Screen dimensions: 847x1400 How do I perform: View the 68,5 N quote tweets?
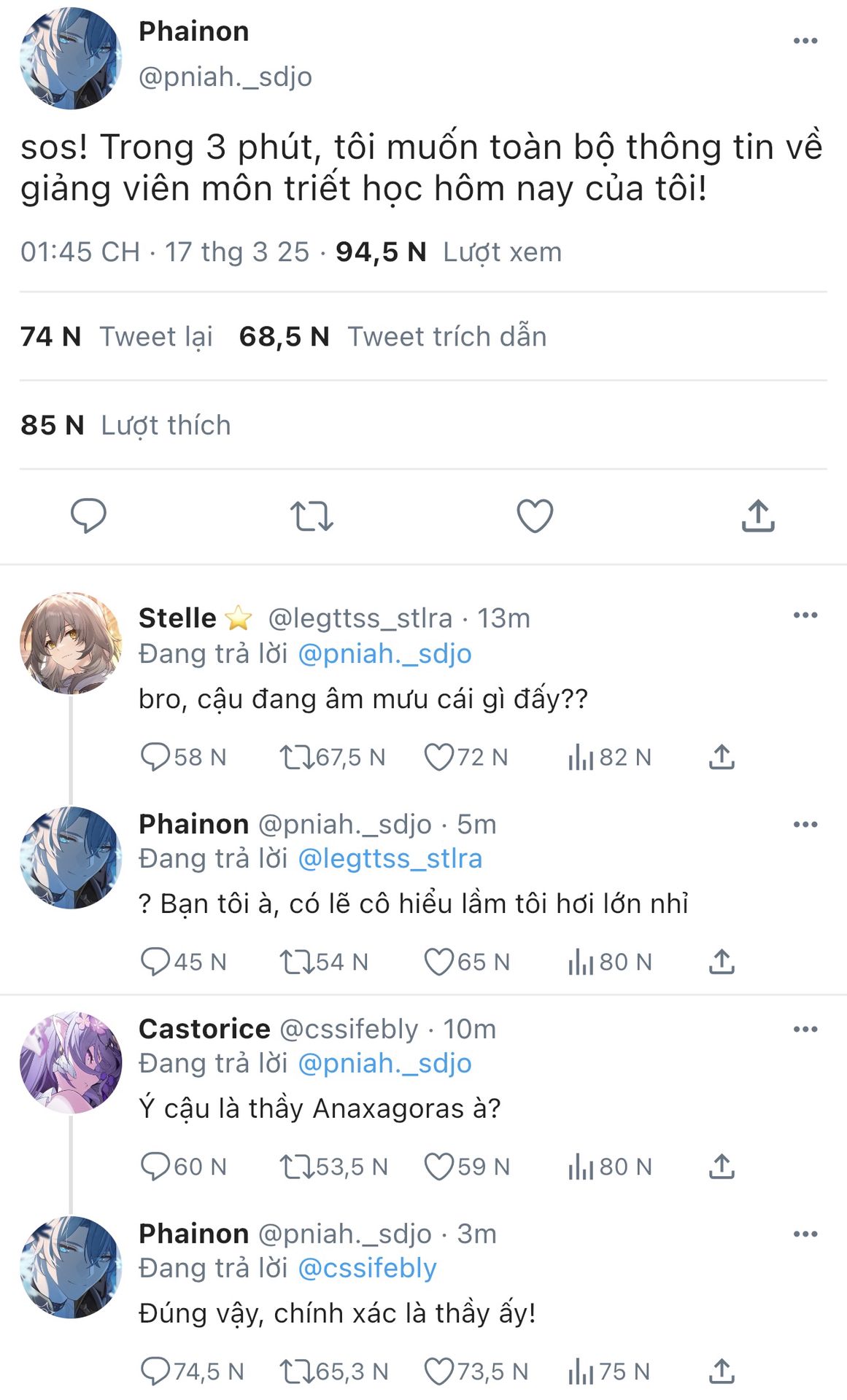392,337
